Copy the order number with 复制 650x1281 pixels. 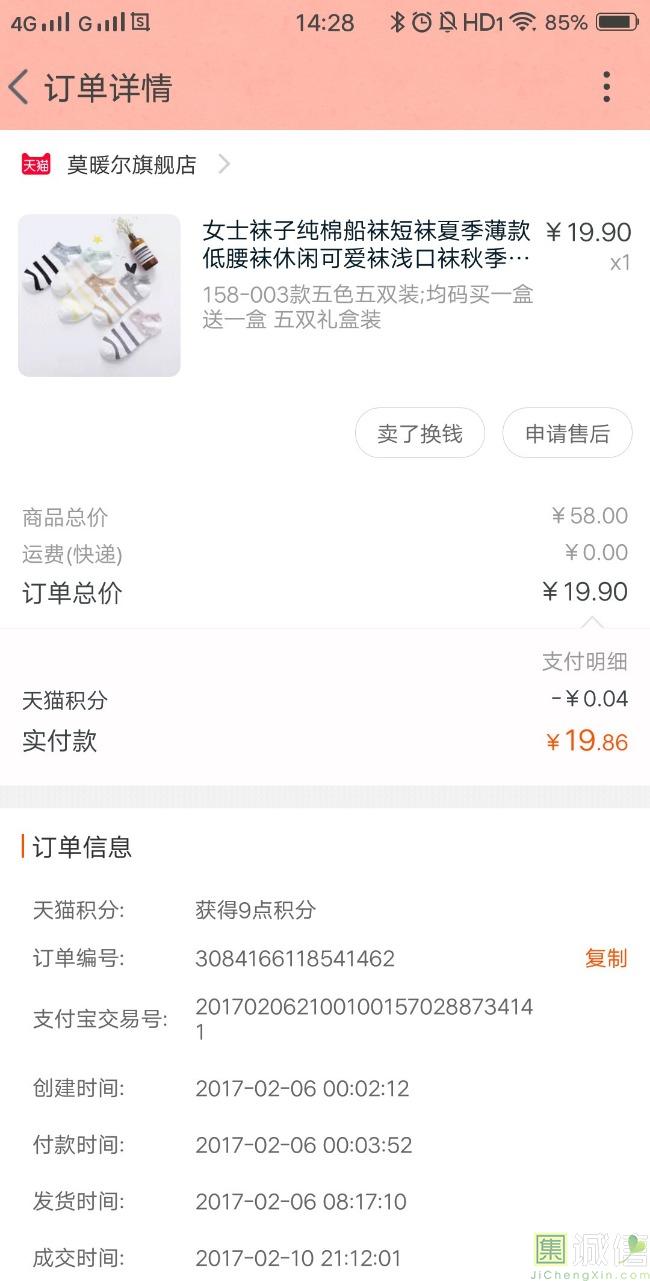605,958
